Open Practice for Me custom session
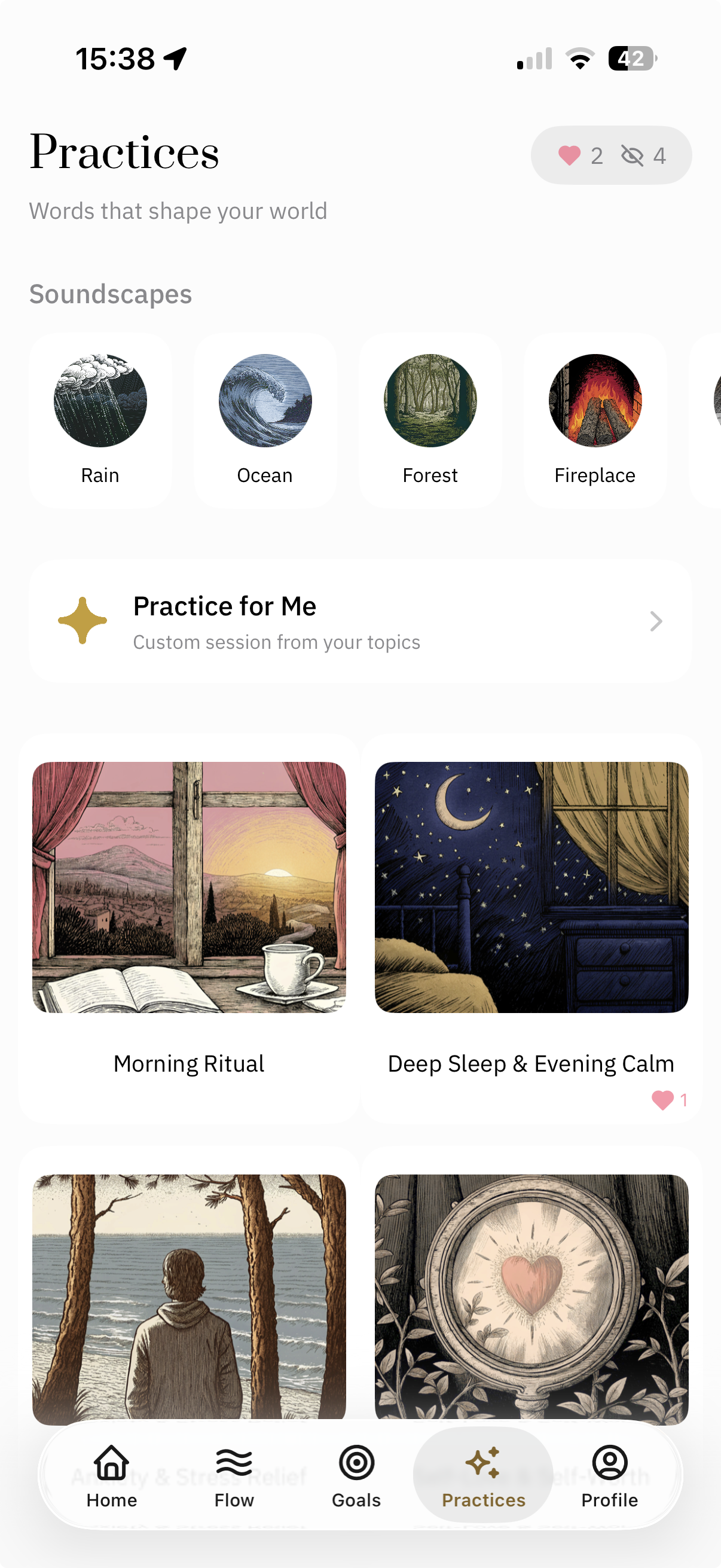This screenshot has width=721, height=1568. point(360,621)
